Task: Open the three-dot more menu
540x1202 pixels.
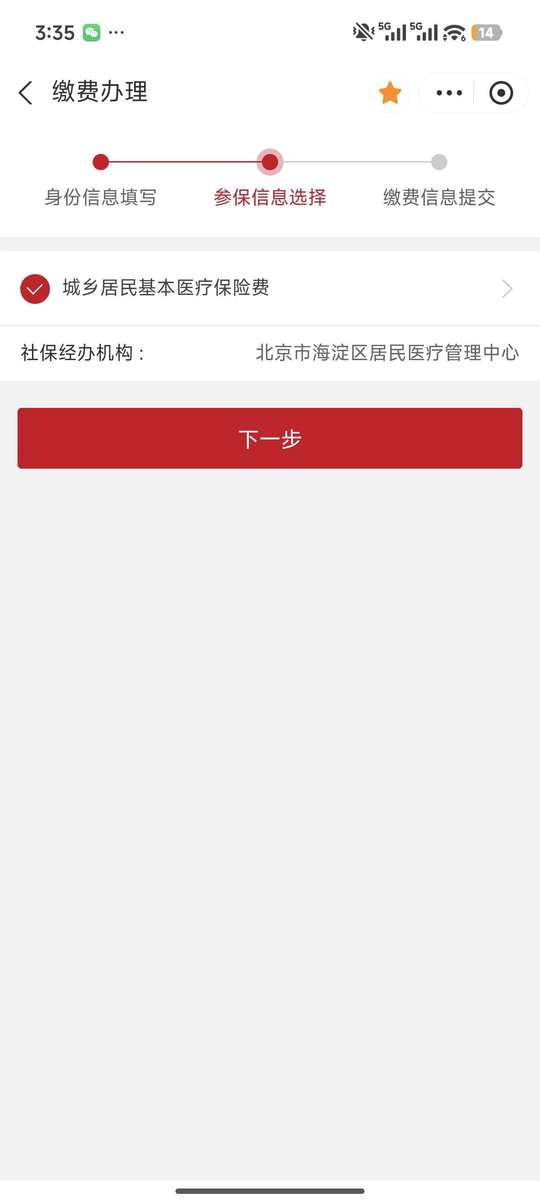Action: point(449,93)
